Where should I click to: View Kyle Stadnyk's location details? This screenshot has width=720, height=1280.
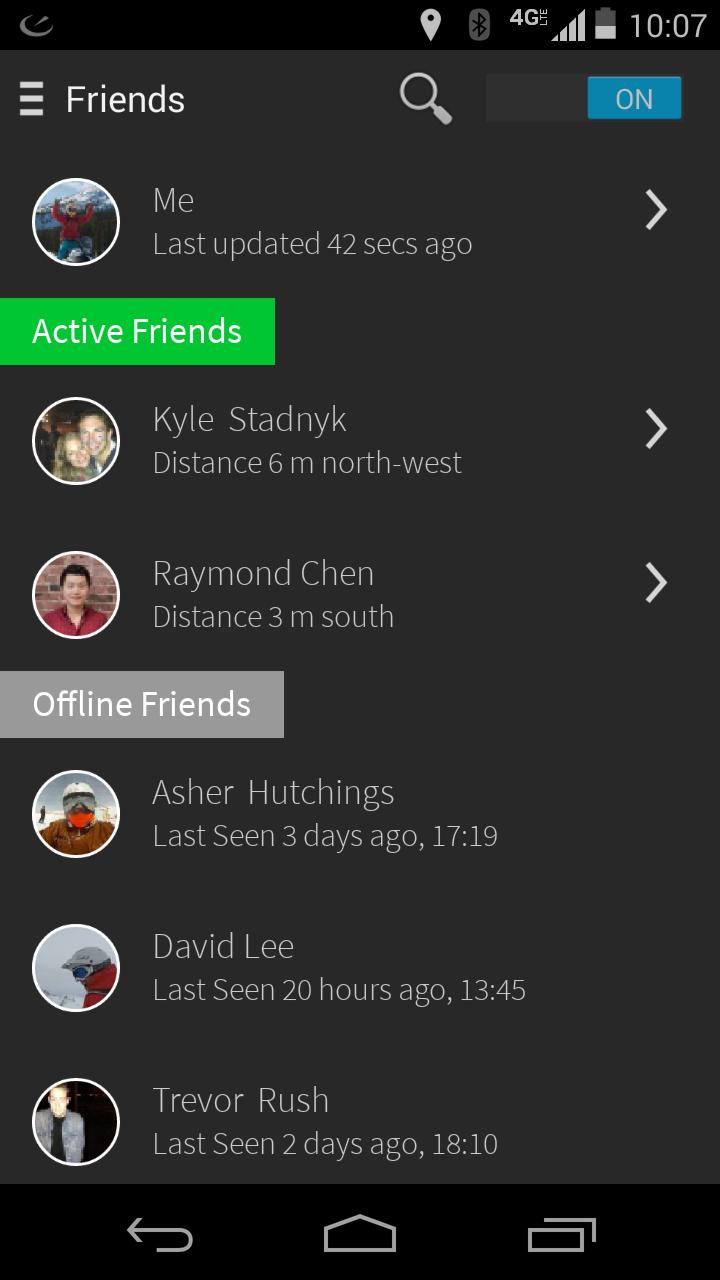point(360,440)
